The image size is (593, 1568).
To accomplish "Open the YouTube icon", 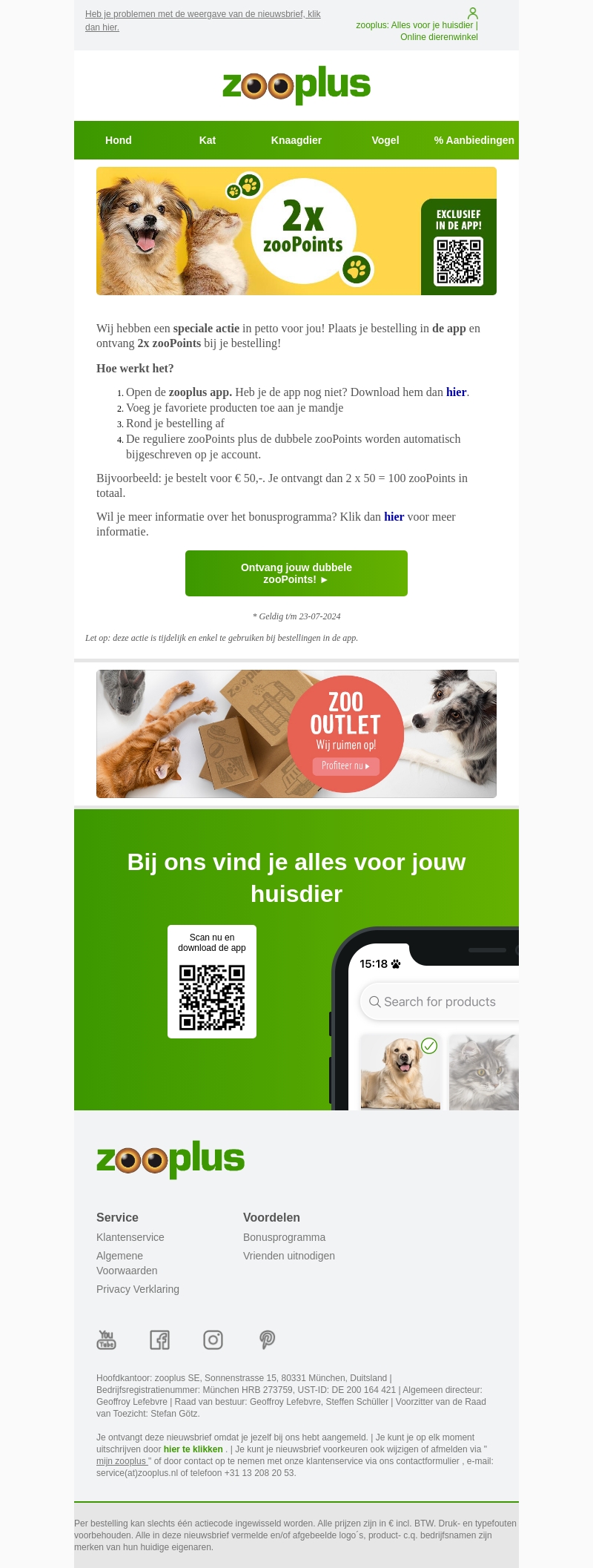I will [x=107, y=1340].
